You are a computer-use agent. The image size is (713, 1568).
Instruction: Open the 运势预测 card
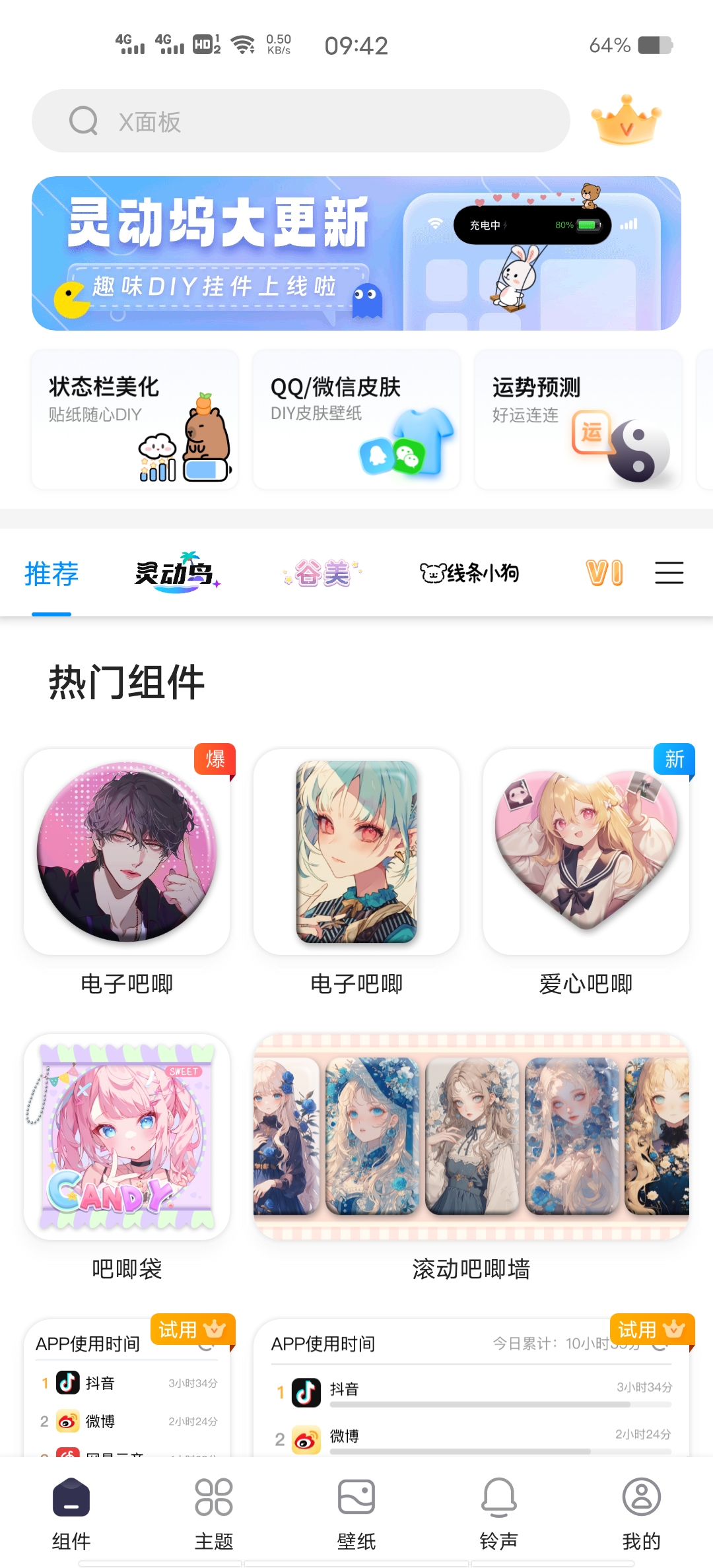(x=578, y=420)
